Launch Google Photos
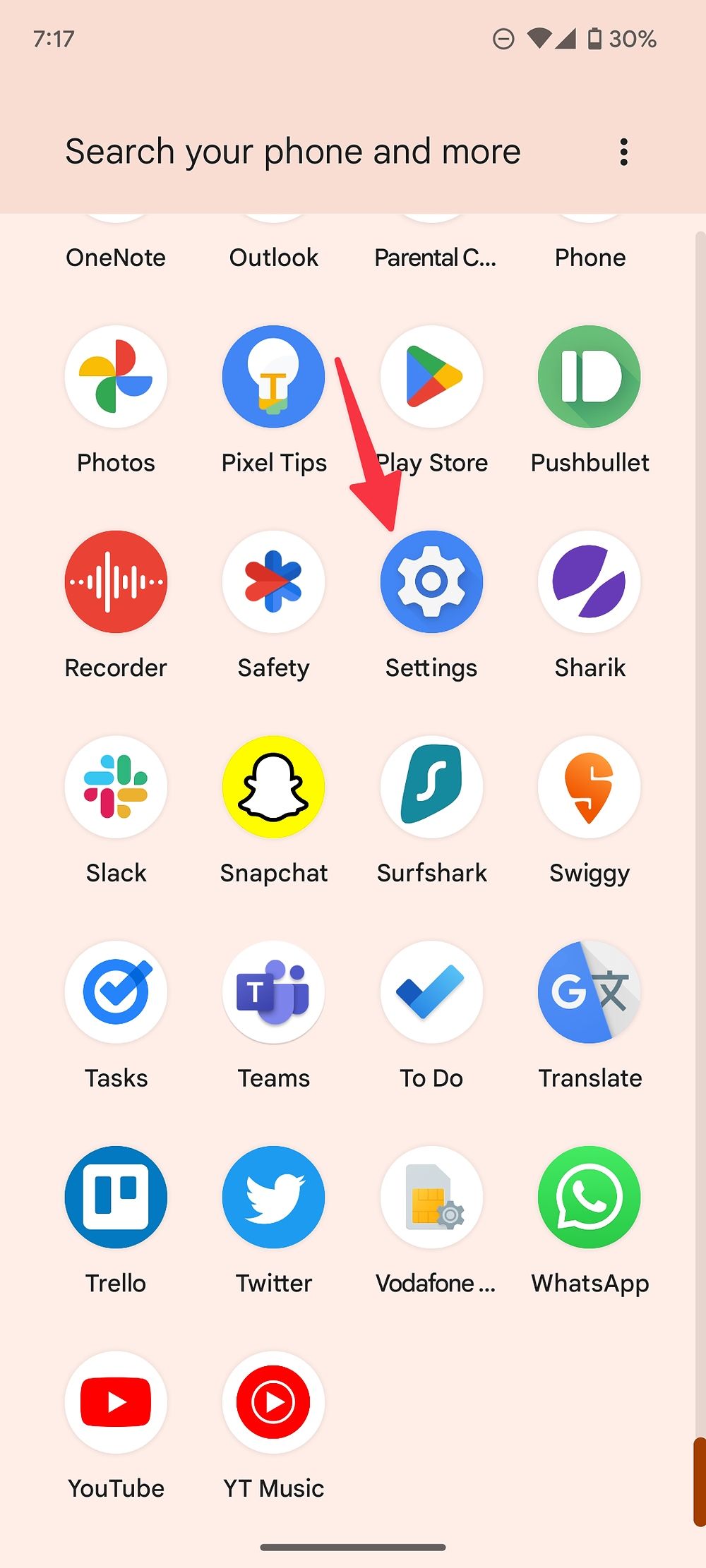 116,377
